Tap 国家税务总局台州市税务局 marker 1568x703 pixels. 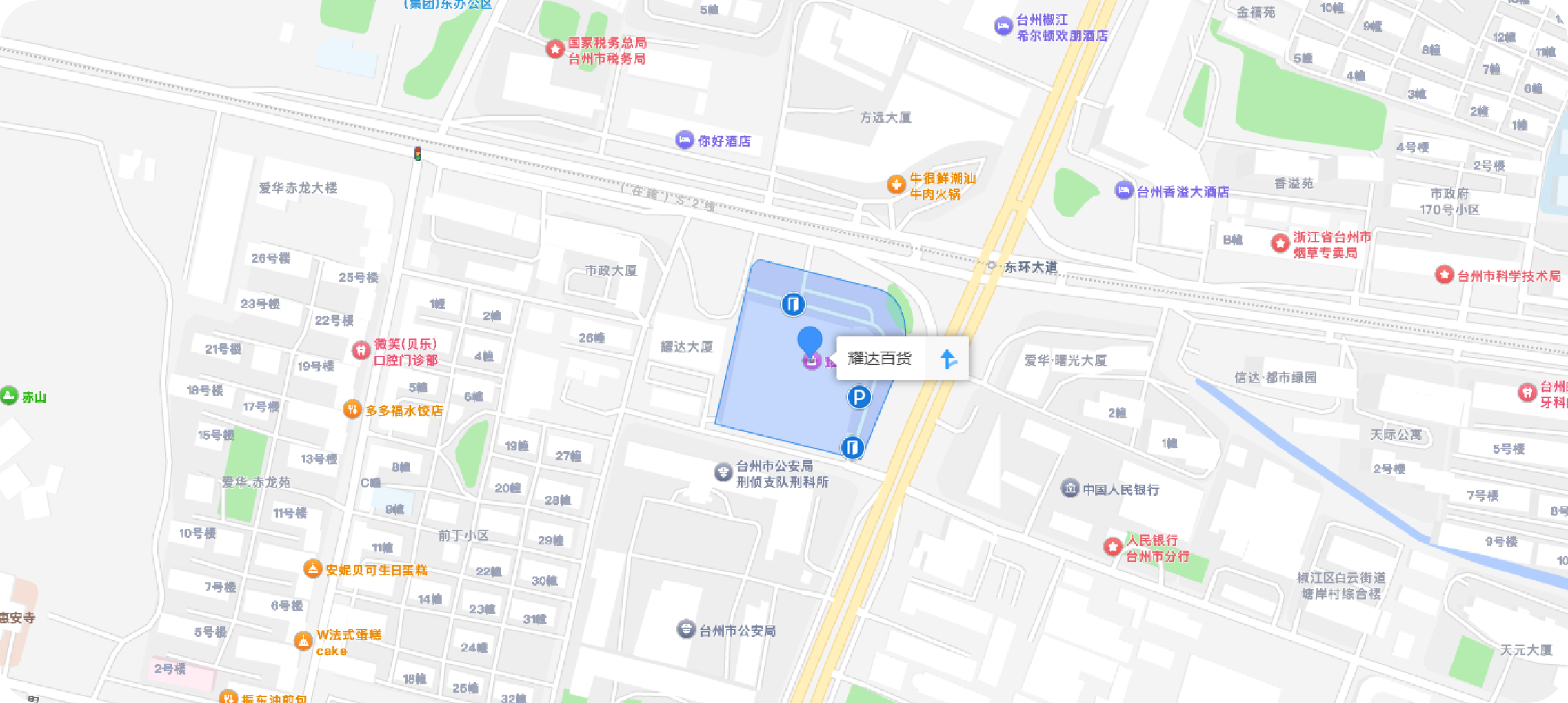(555, 49)
